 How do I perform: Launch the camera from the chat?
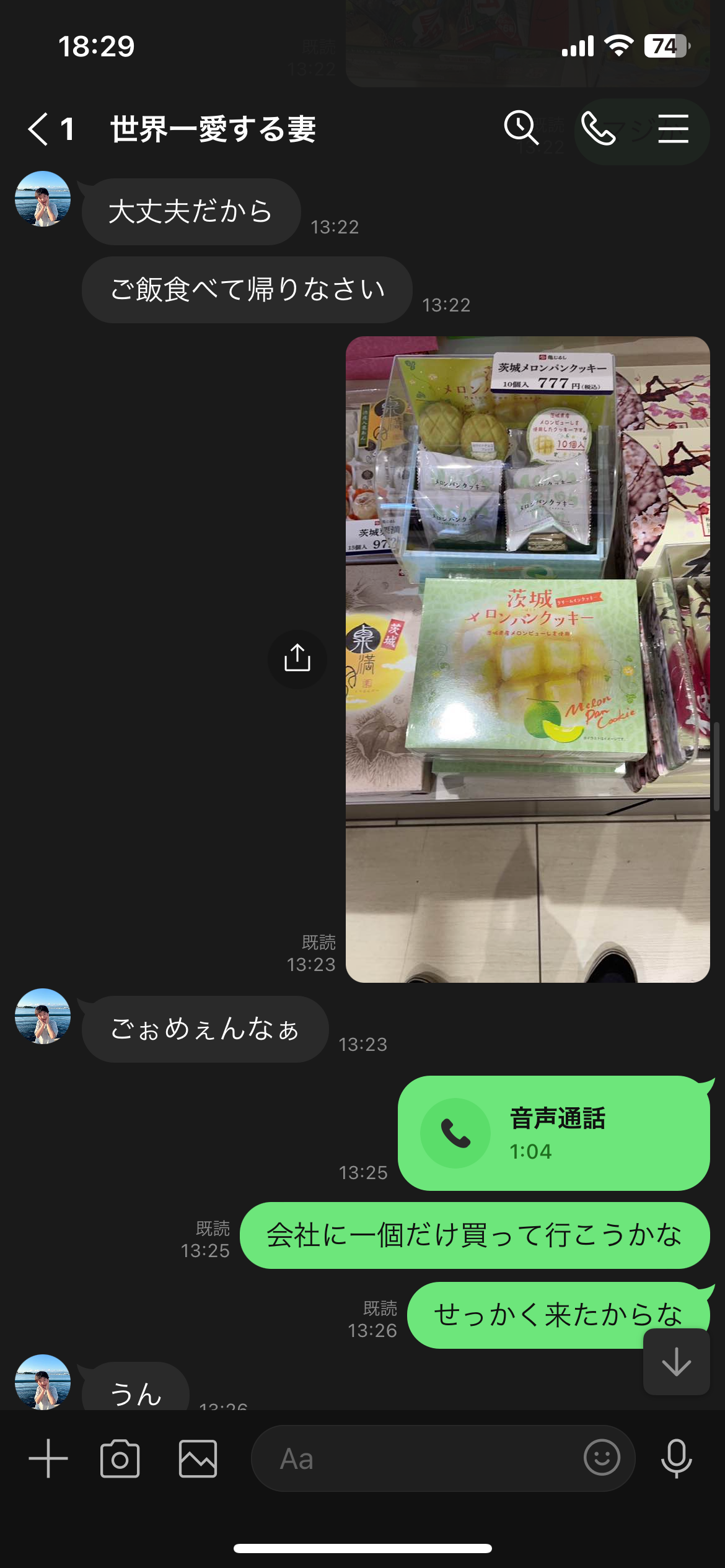(x=120, y=1458)
